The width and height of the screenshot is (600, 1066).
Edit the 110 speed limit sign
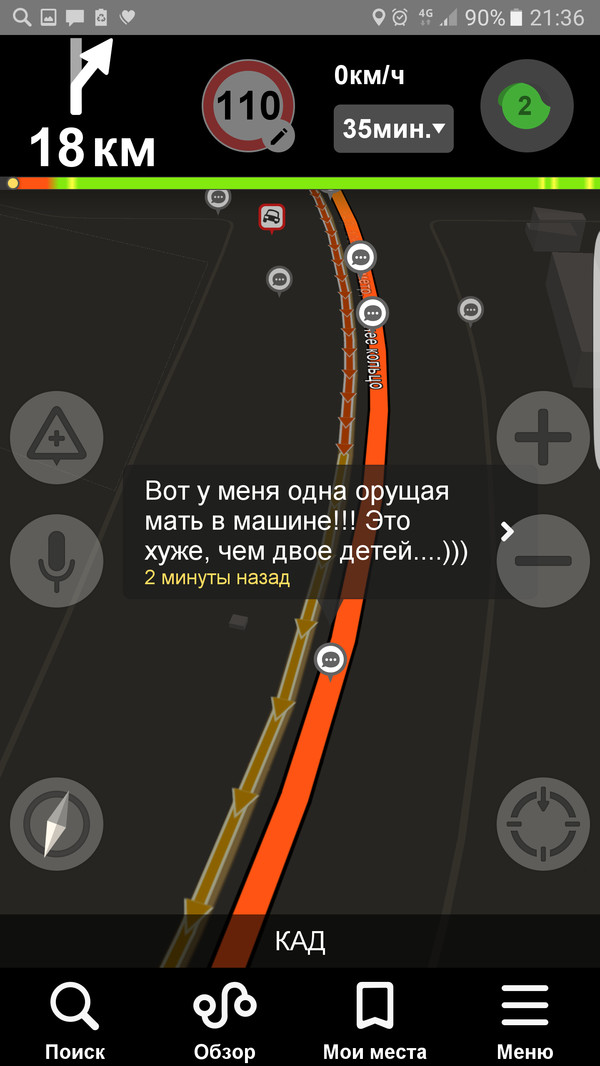pyautogui.click(x=249, y=106)
